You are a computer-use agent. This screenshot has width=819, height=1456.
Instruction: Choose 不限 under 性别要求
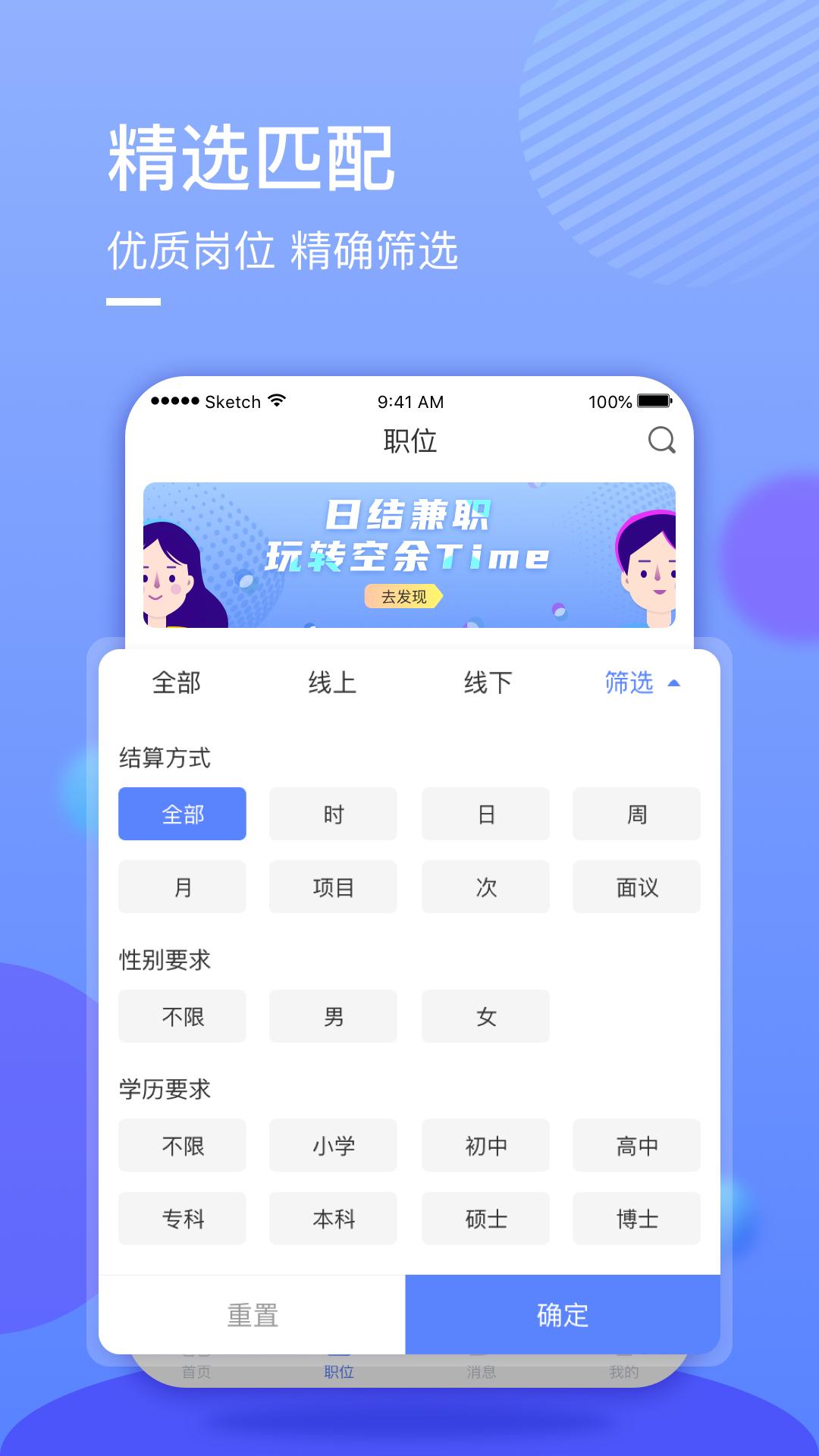coord(182,1016)
